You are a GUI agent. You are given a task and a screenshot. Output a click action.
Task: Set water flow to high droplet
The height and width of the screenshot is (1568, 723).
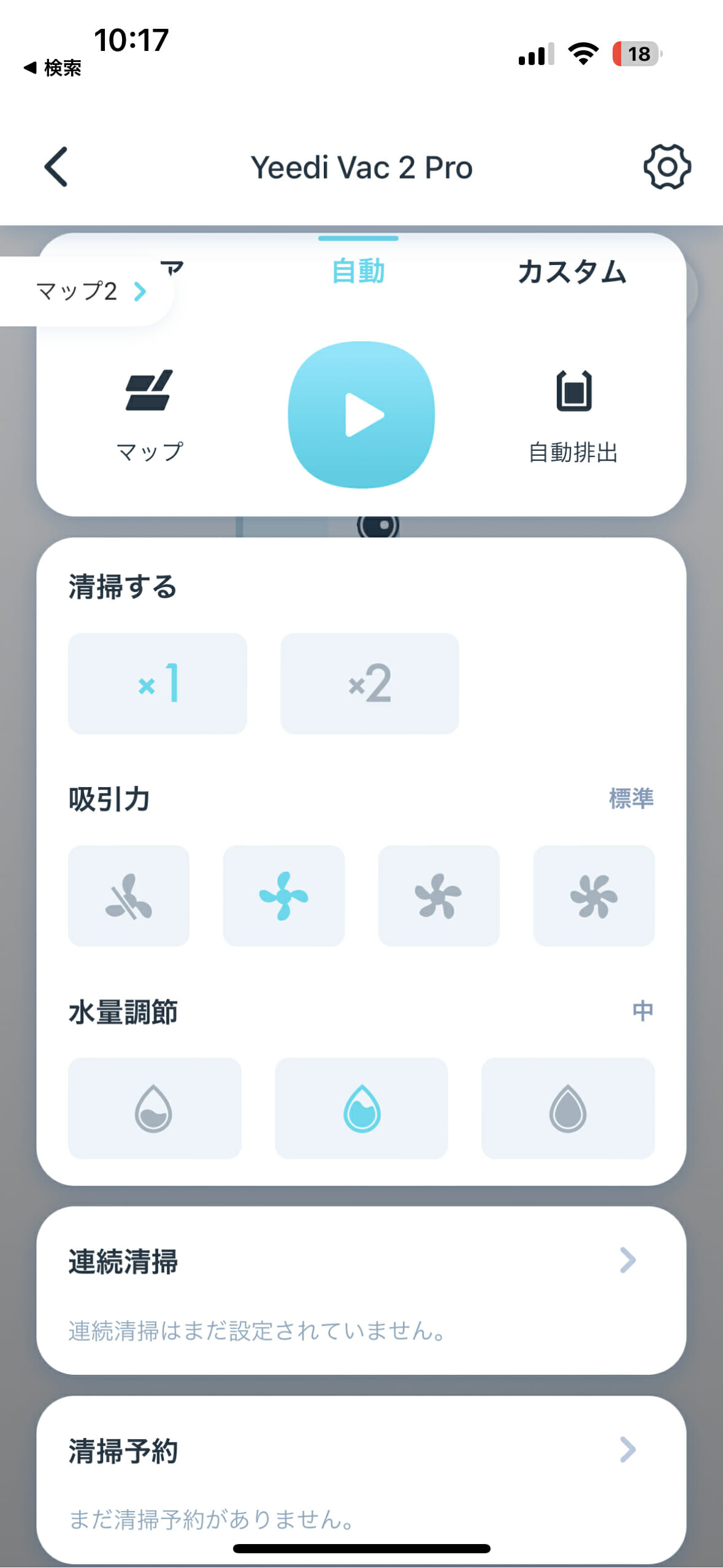[x=568, y=1108]
